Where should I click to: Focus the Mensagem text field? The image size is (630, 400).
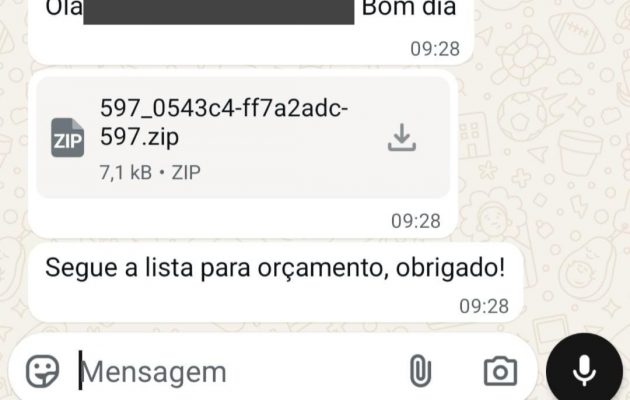click(x=230, y=372)
